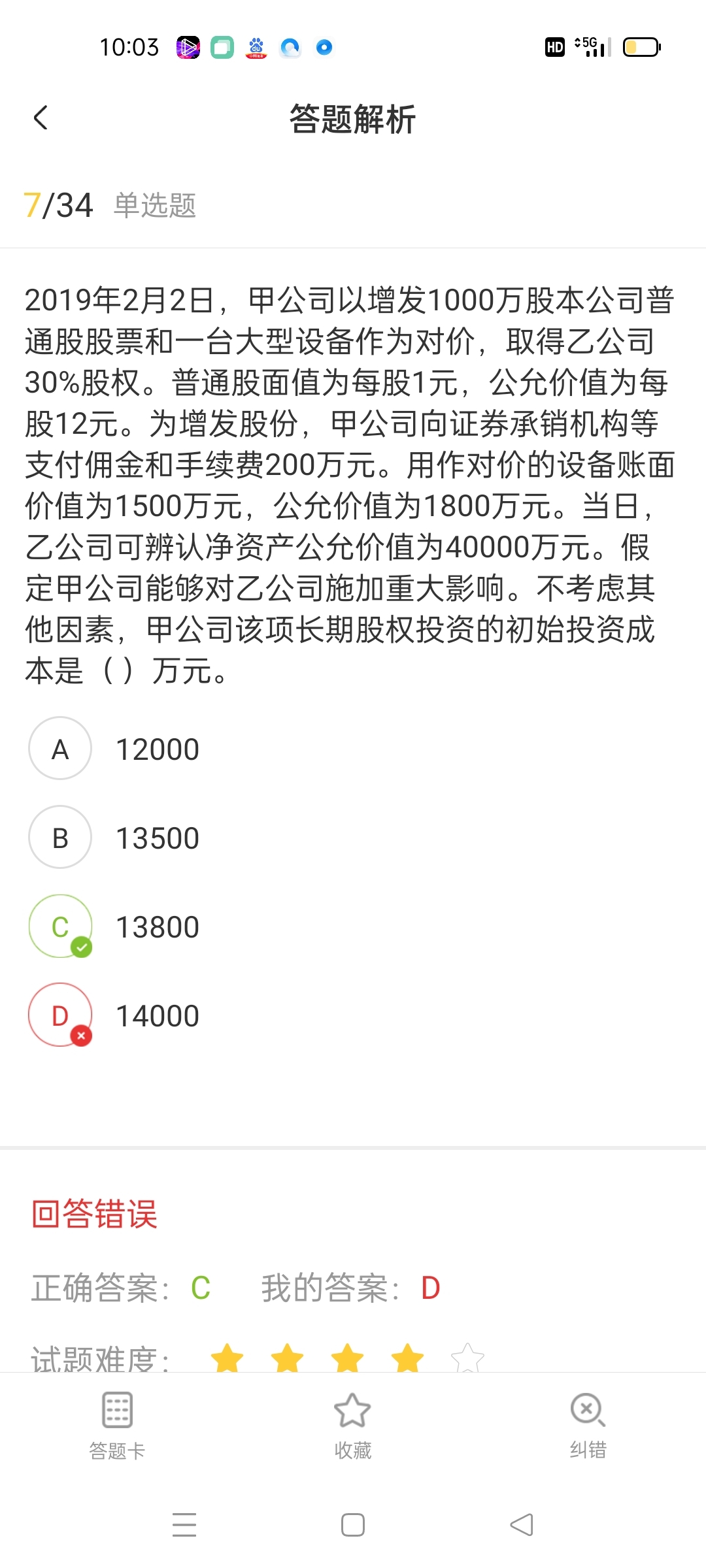The width and height of the screenshot is (706, 1568).
Task: Add this question to 收藏
Action: [x=353, y=1426]
